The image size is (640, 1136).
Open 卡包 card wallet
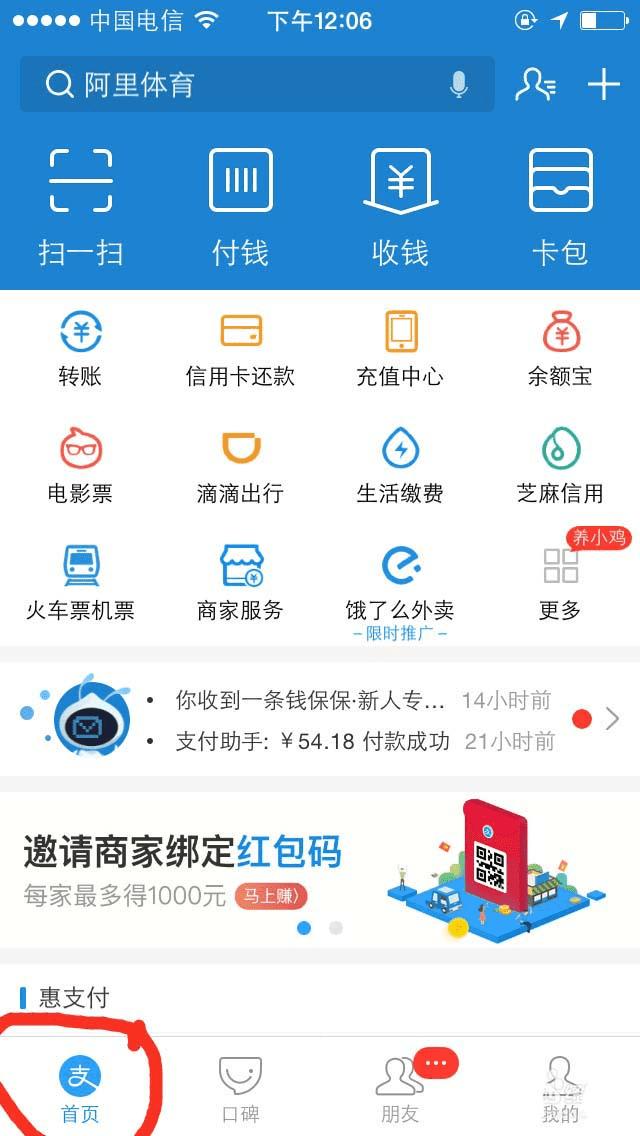[560, 206]
